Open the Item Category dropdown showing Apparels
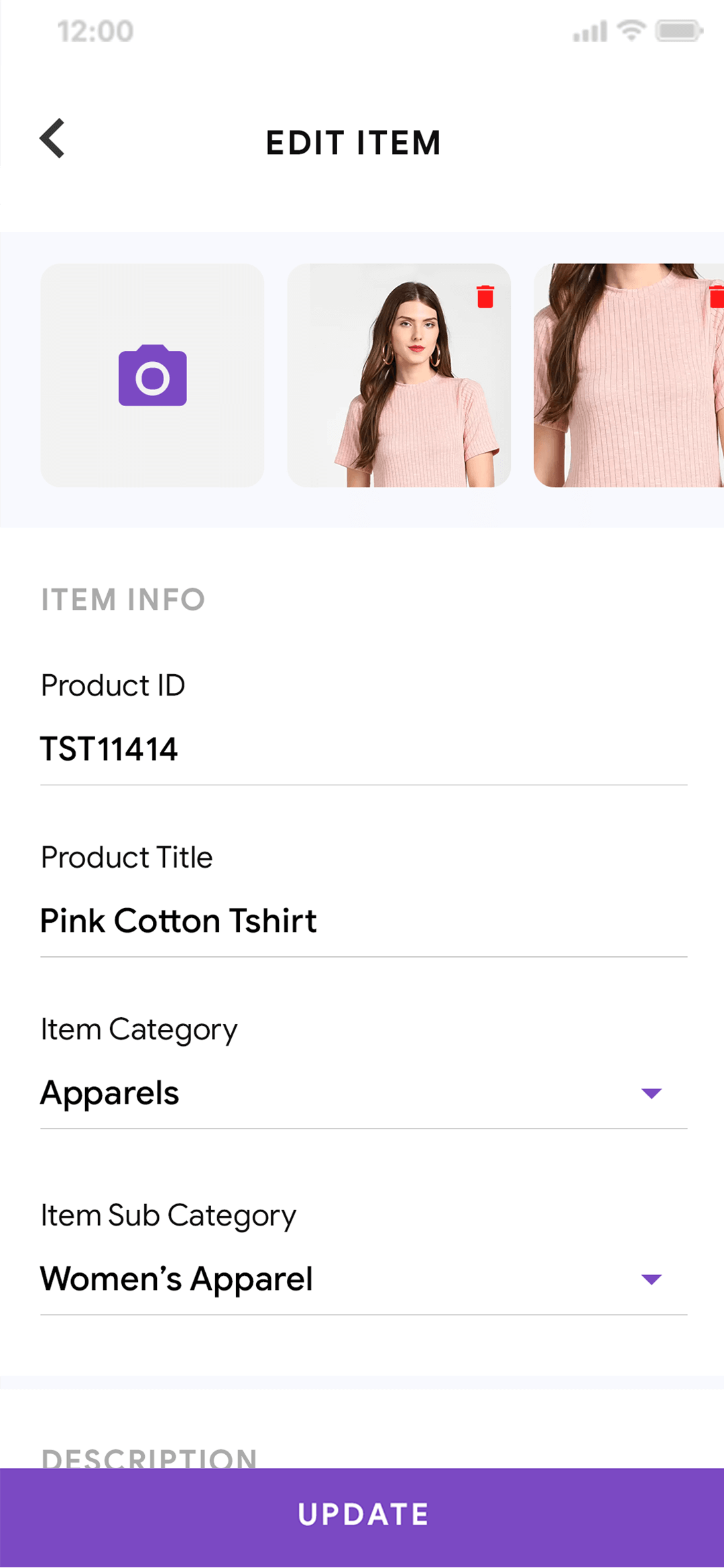724x1568 pixels. pos(362,1093)
